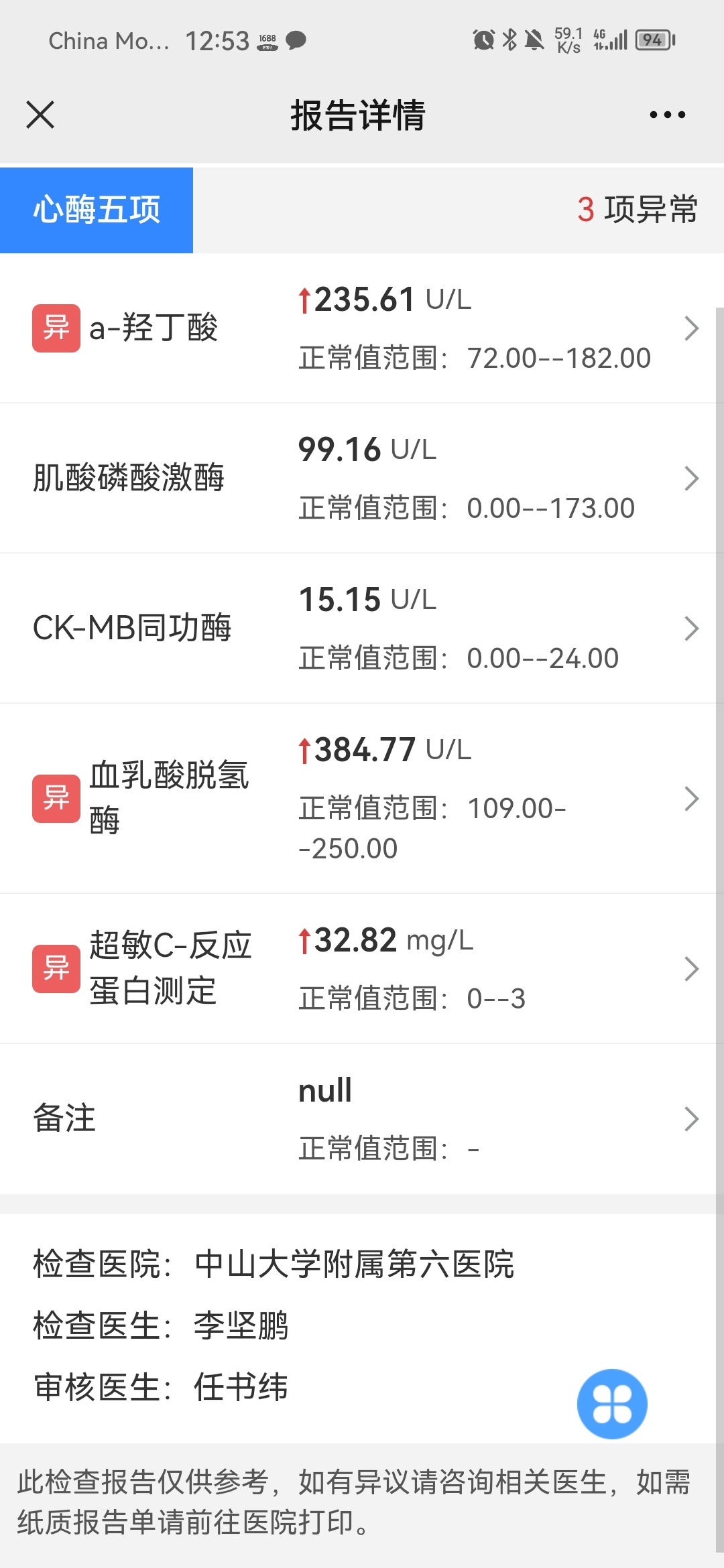View 肌酸磷酸激酶 result details
The width and height of the screenshot is (724, 1568).
[x=362, y=478]
